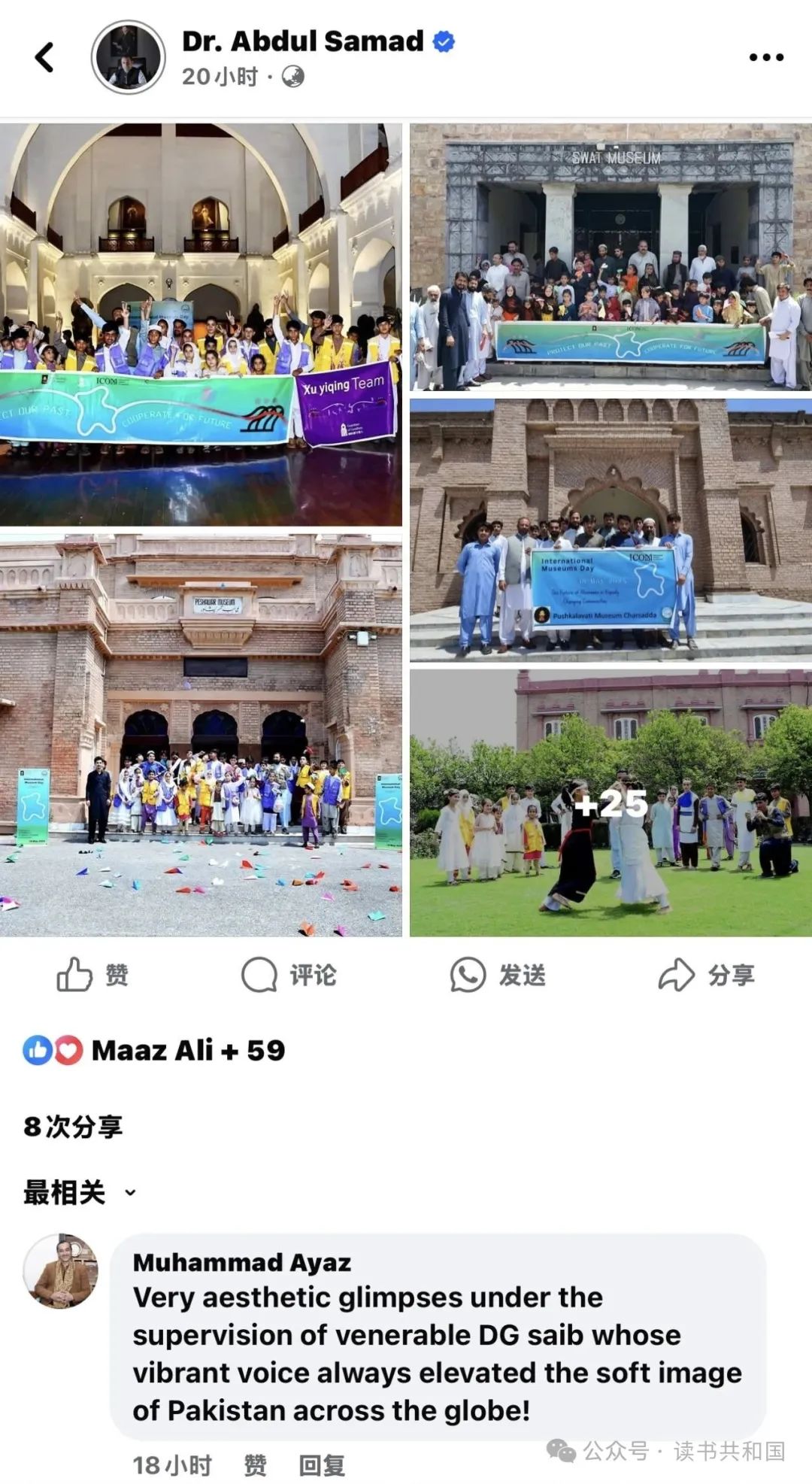This screenshot has height=1484, width=812.
Task: View the +25 remaining photos
Action: (x=611, y=803)
